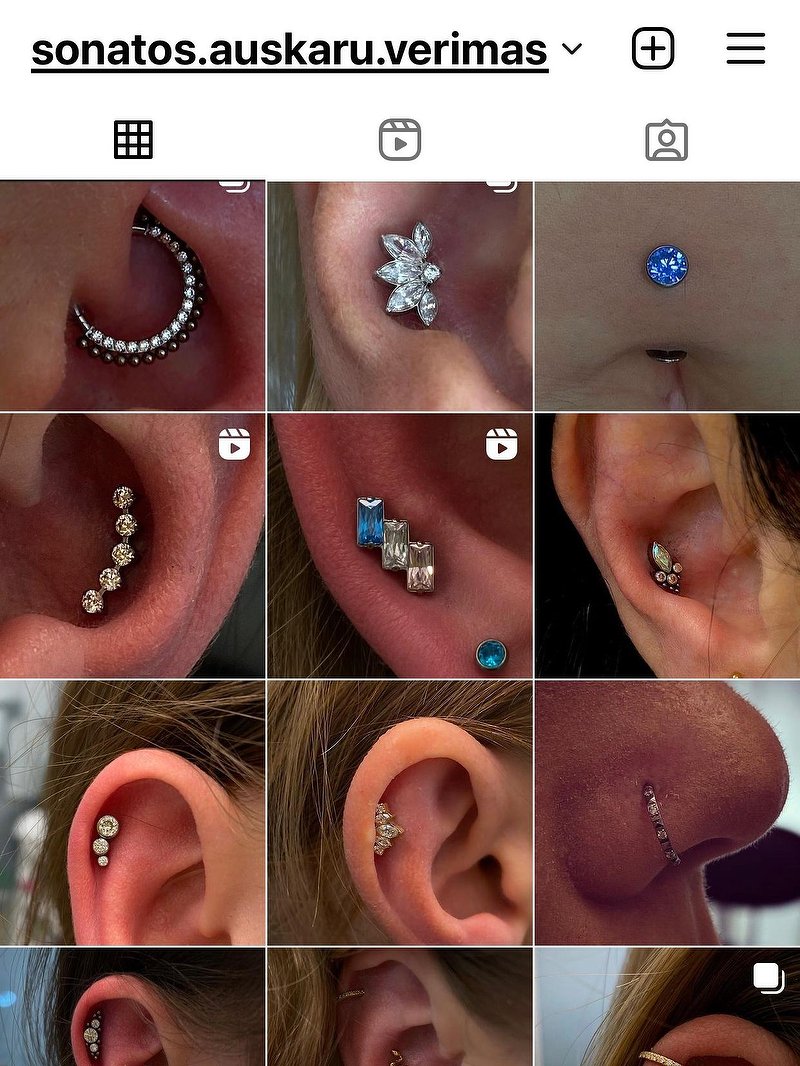Screen dimensions: 800x1066
Task: Open the blue gem navel piercing post
Action: pyautogui.click(x=667, y=296)
